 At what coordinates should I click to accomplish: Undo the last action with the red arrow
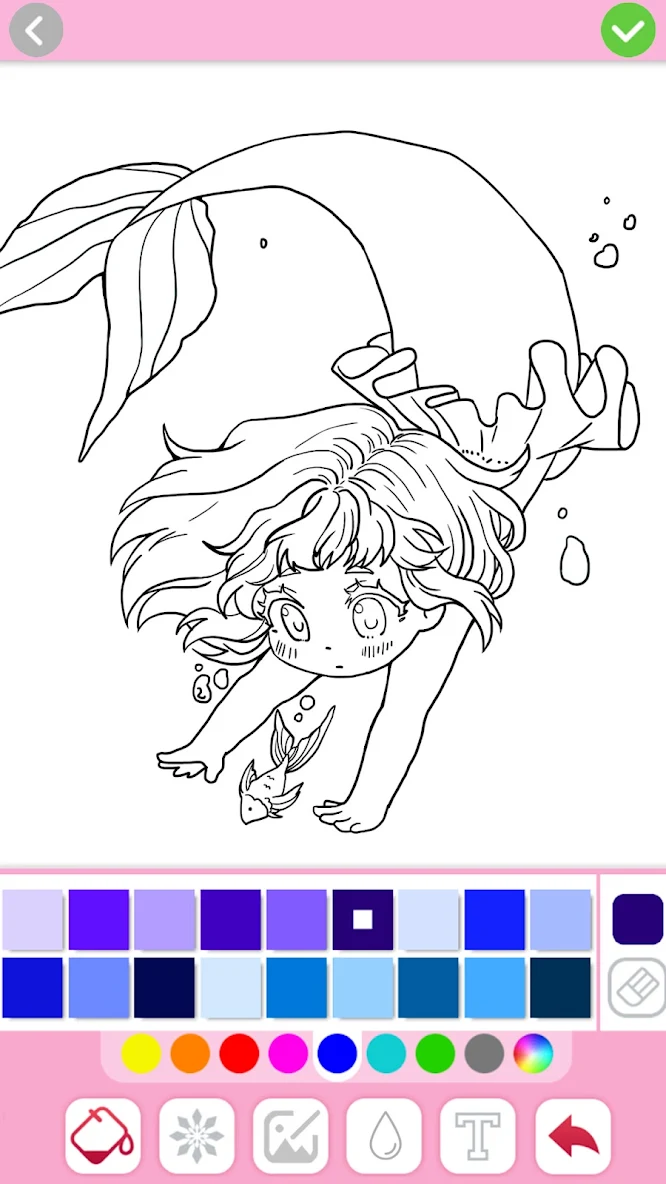pos(573,1136)
